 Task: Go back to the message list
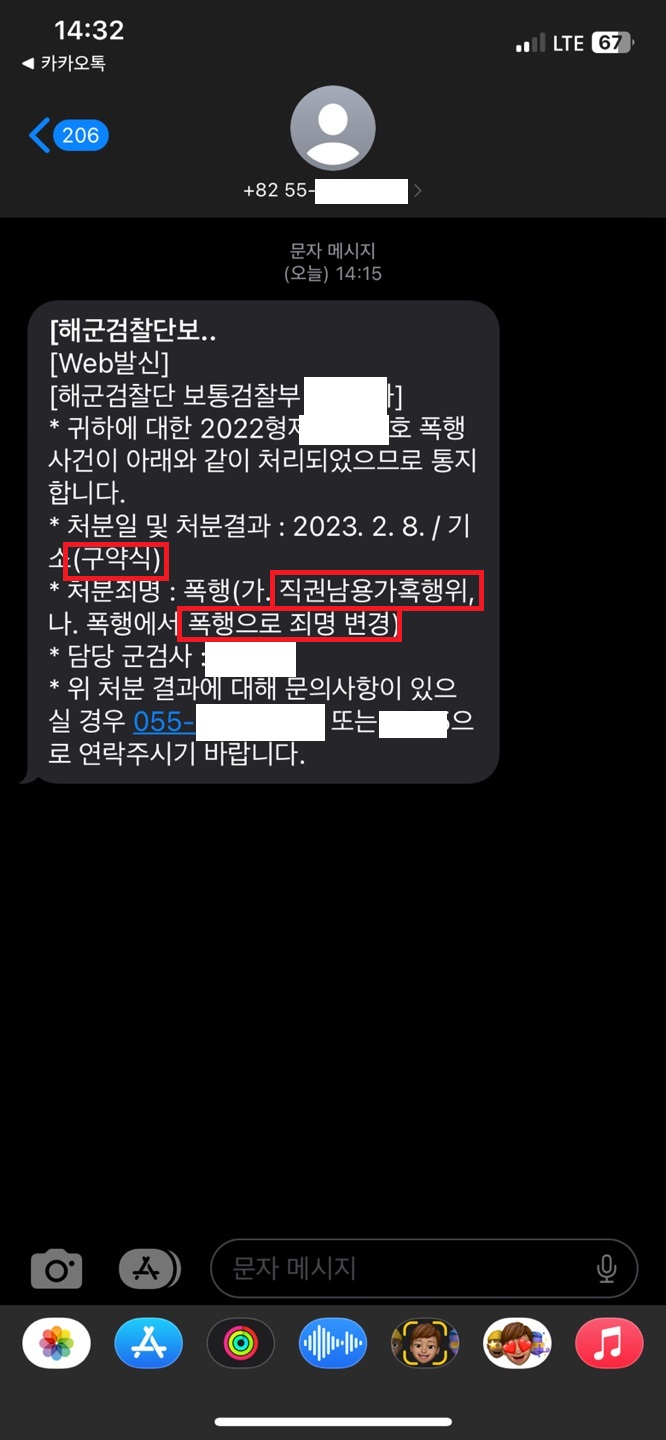68,135
